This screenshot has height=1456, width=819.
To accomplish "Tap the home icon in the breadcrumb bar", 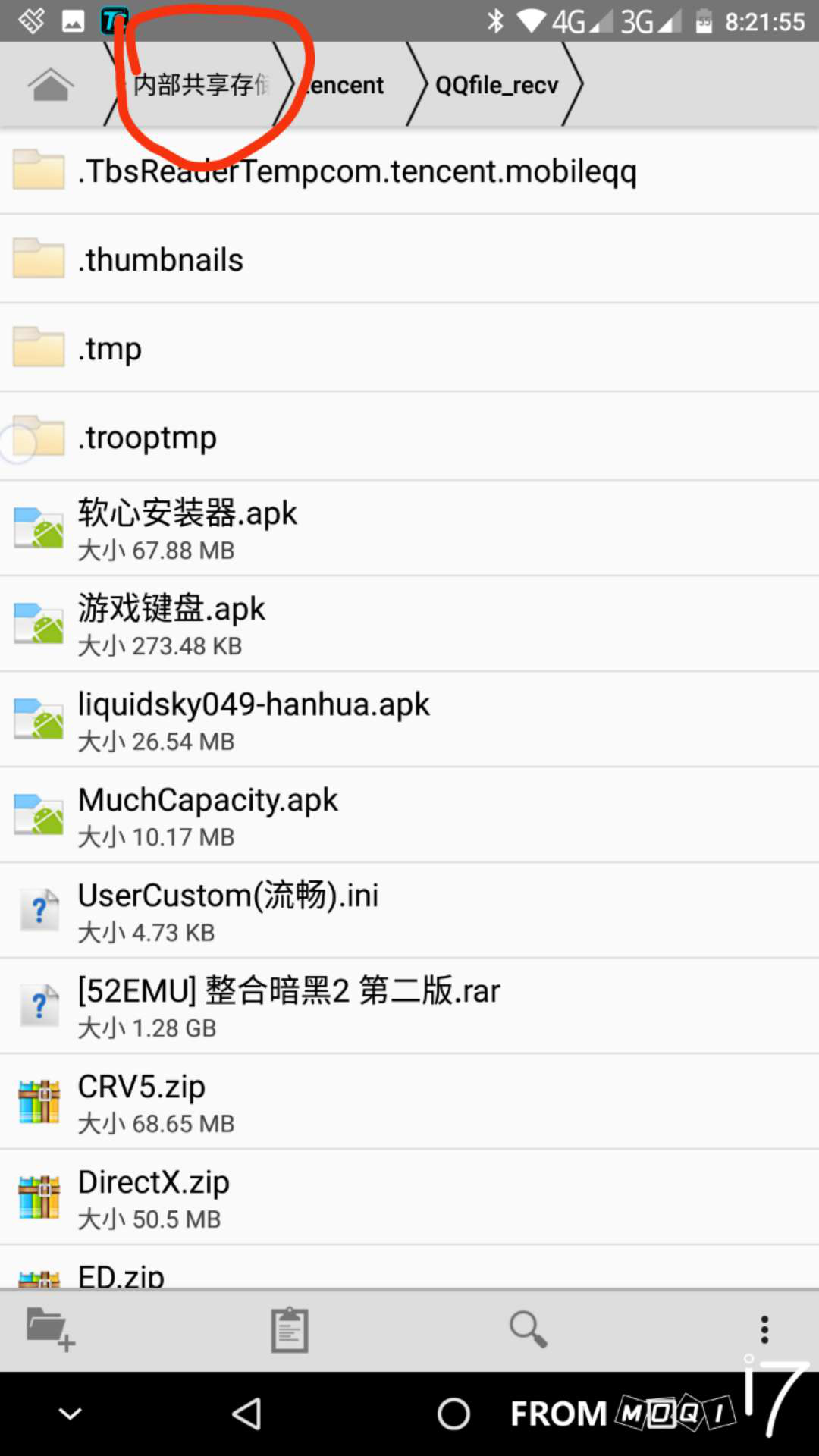I will tap(51, 84).
